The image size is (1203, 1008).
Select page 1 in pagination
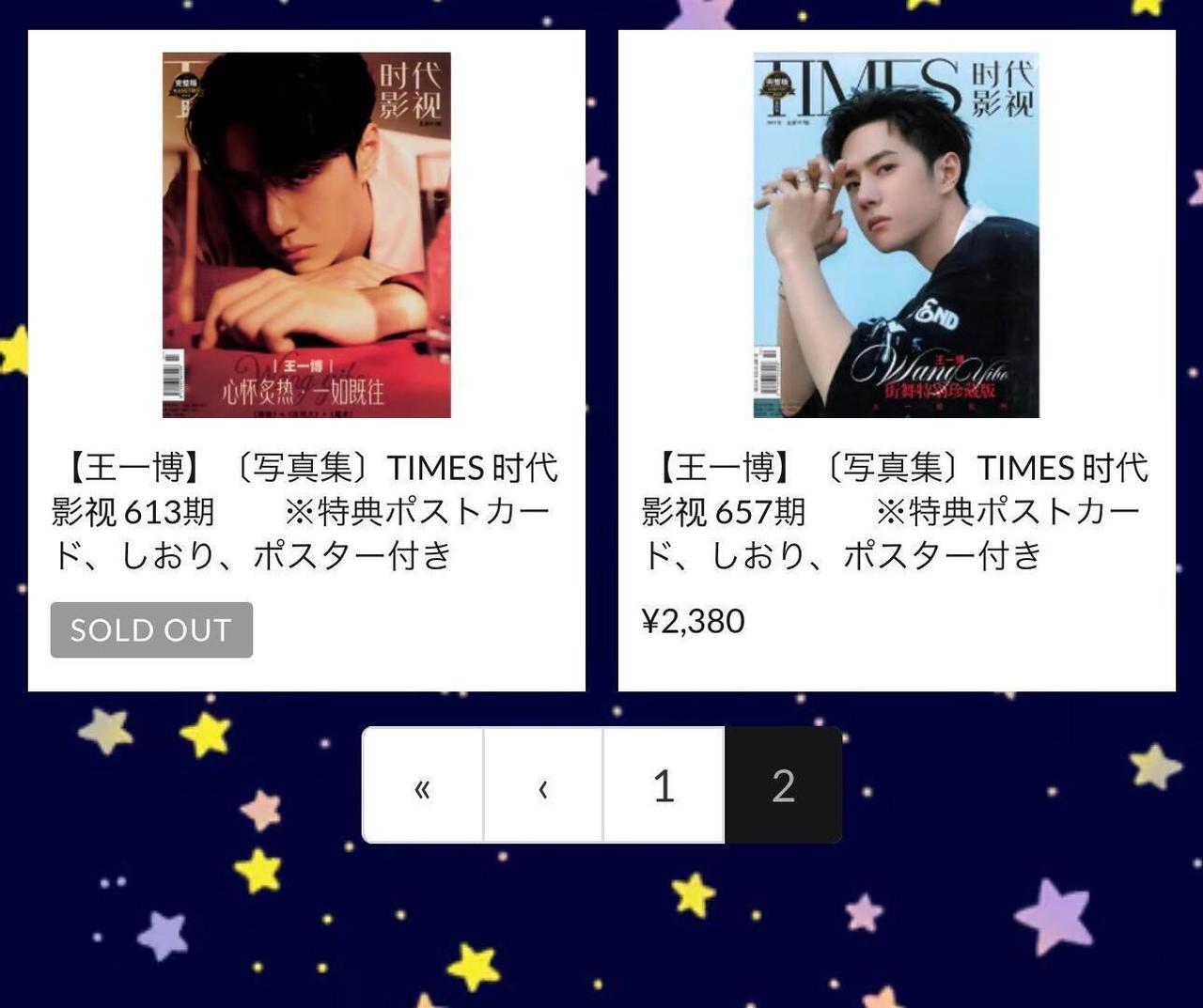[664, 785]
